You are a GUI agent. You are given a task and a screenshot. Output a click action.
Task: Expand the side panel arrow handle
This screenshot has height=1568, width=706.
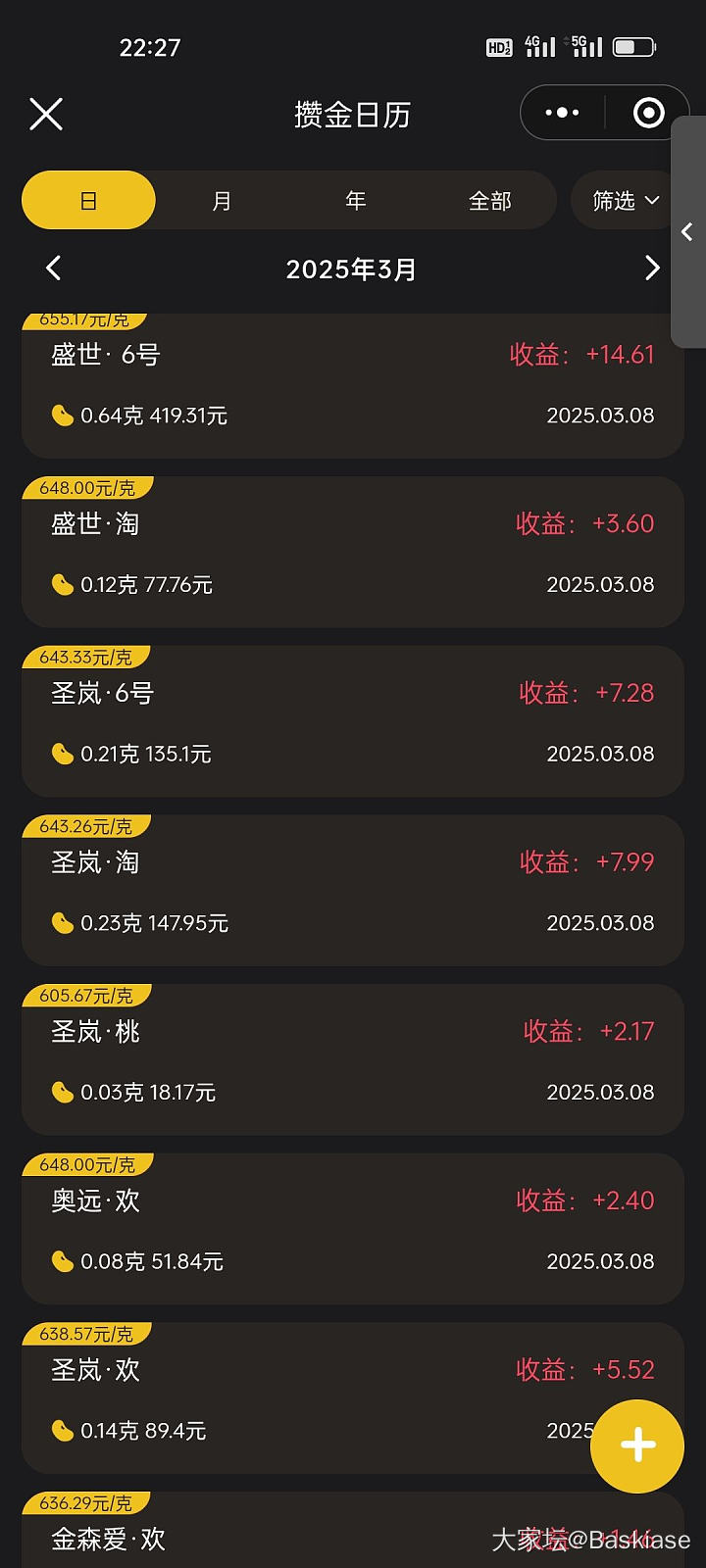[687, 232]
